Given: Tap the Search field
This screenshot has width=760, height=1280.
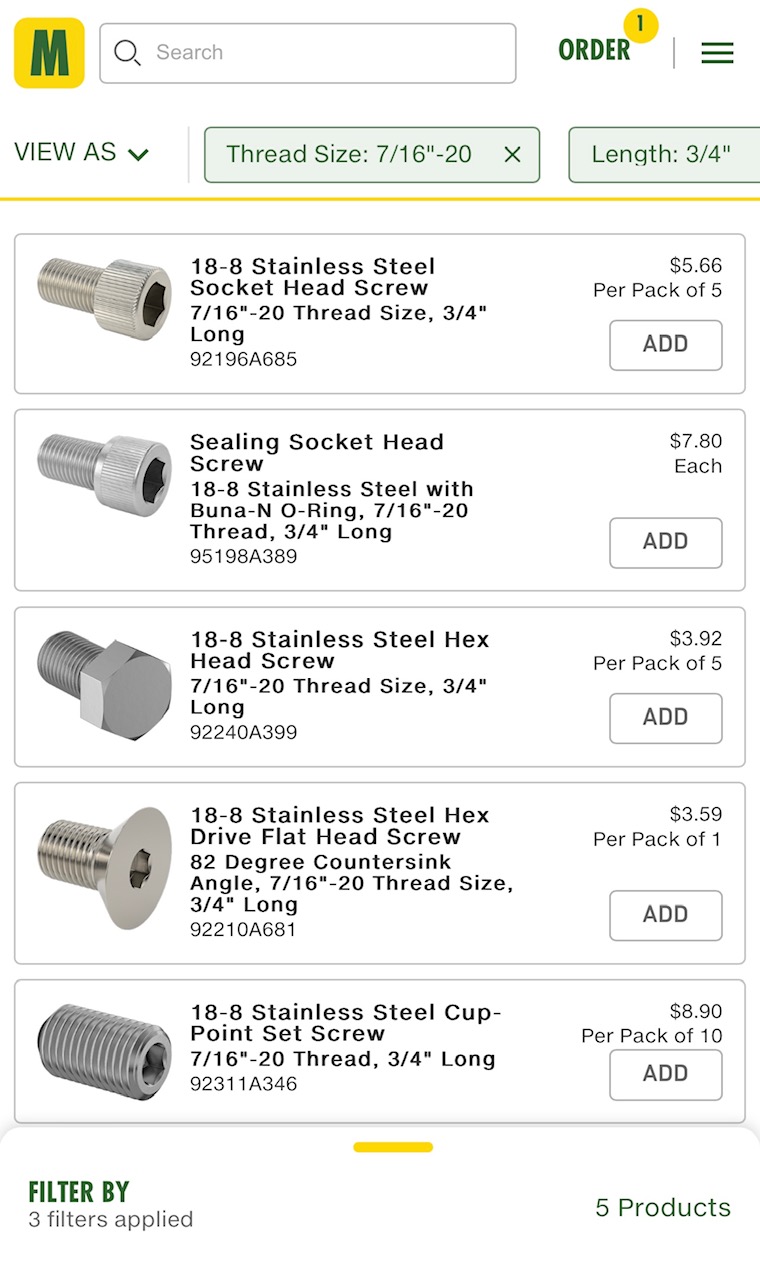Looking at the screenshot, I should click(x=308, y=53).
